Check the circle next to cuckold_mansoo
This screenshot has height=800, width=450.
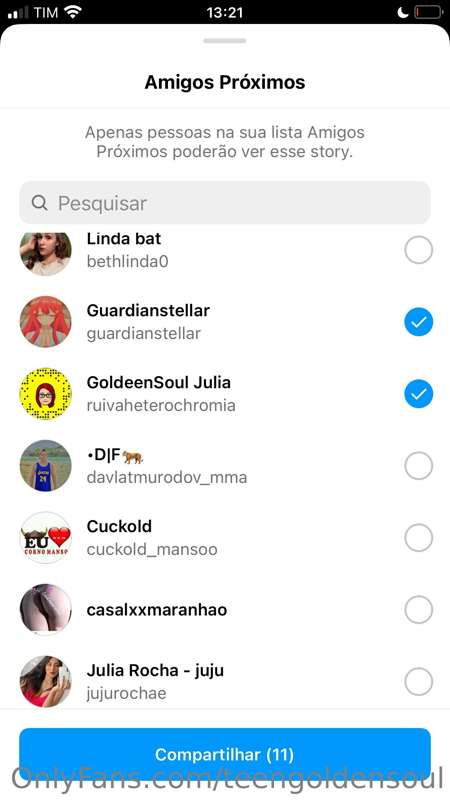tap(418, 538)
